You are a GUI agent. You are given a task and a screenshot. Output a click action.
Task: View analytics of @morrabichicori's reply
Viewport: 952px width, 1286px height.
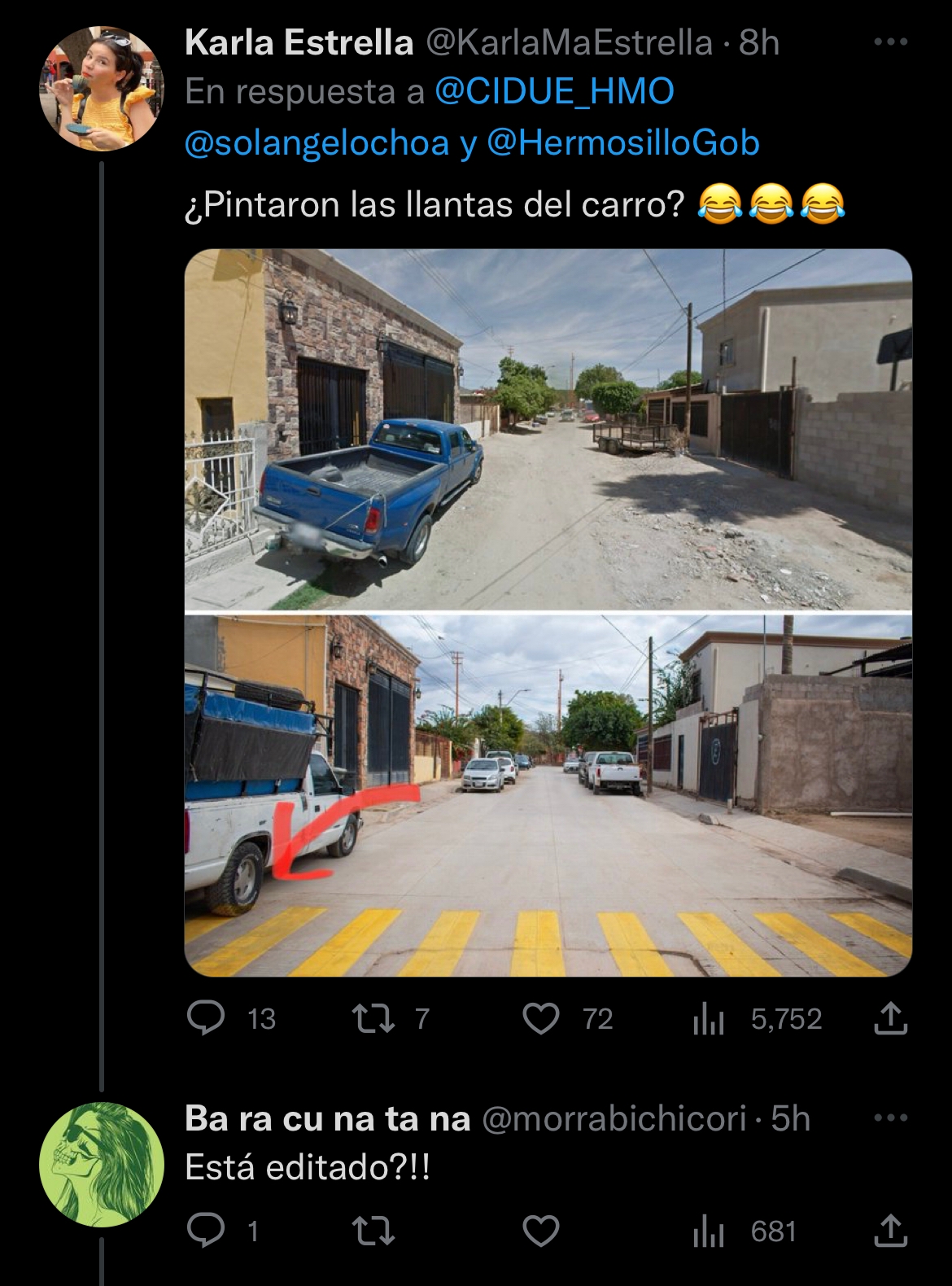[709, 1231]
